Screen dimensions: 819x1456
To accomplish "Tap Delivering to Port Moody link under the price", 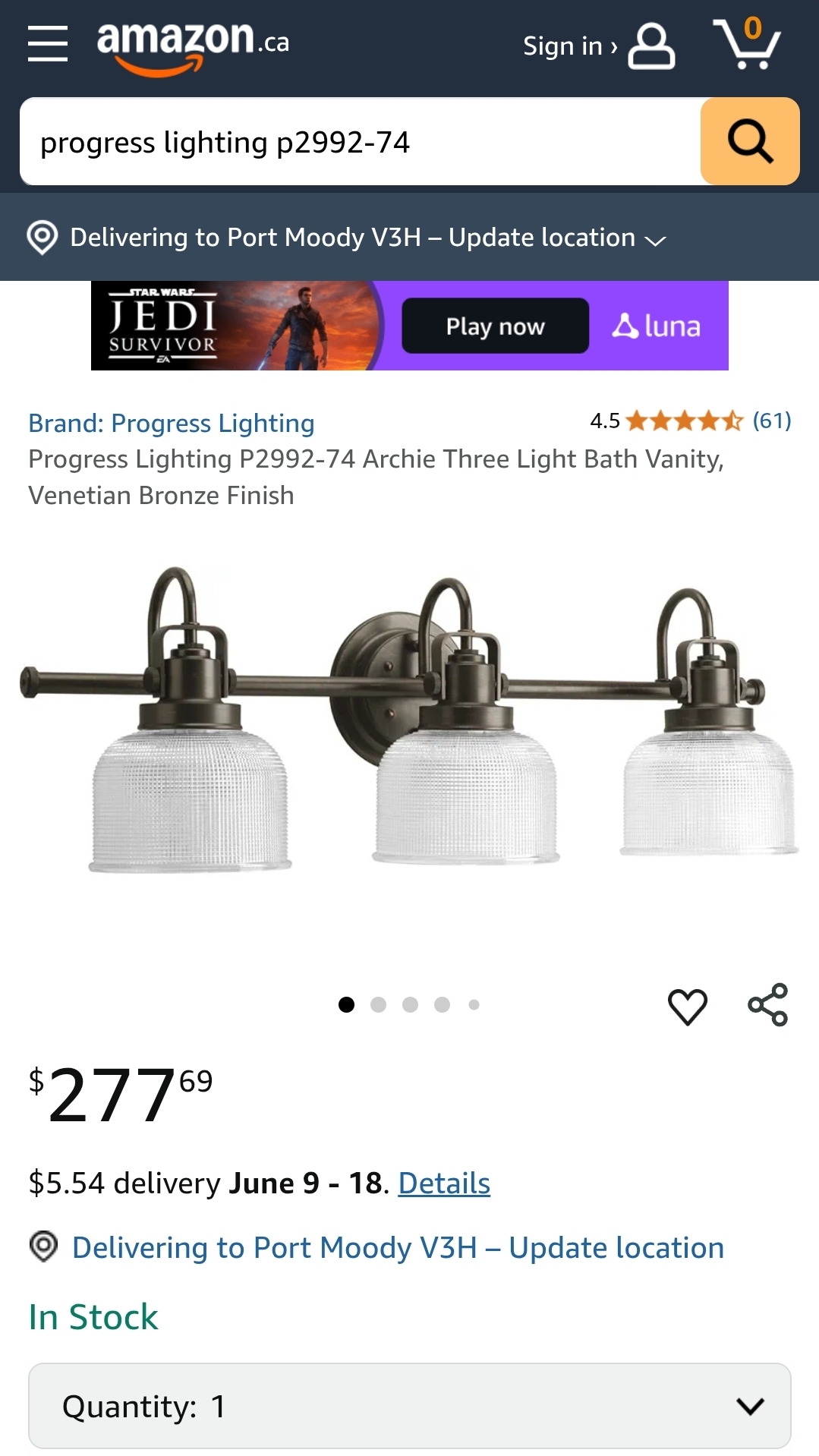I will (398, 1247).
